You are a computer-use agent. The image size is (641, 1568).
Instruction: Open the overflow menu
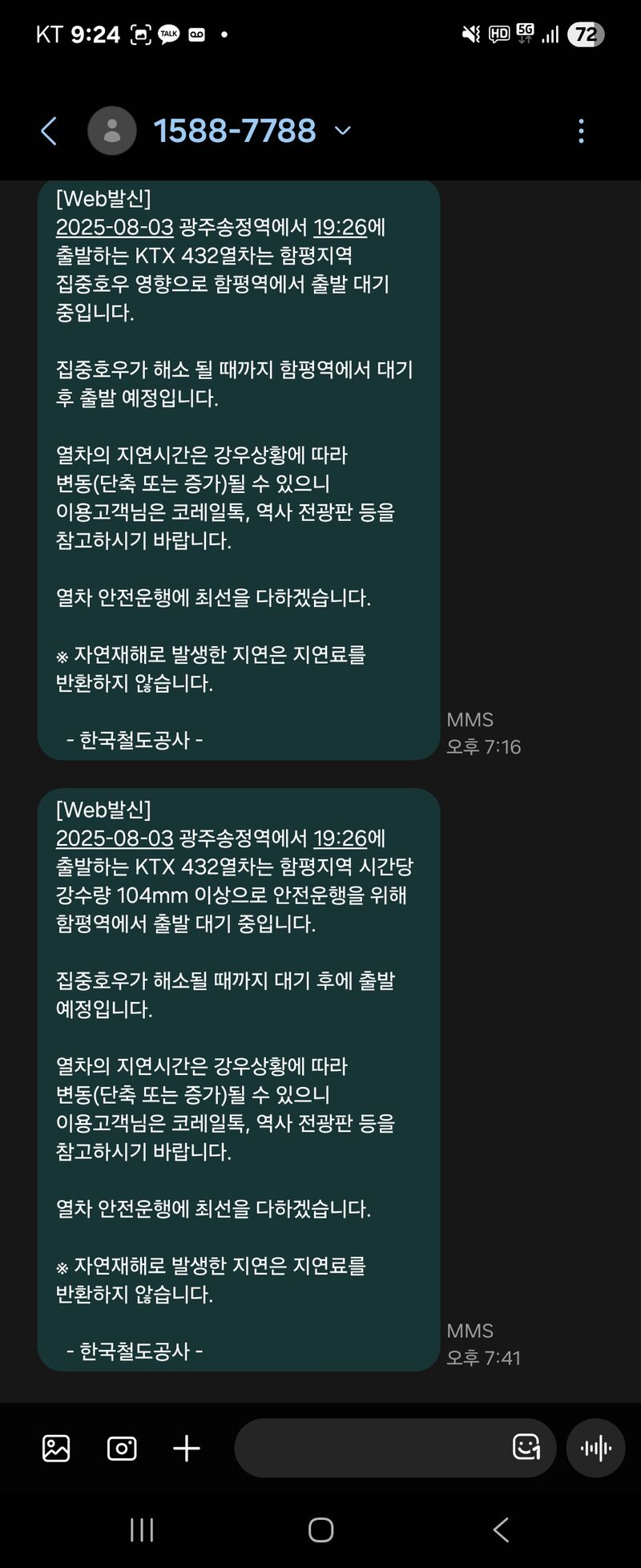click(x=582, y=131)
